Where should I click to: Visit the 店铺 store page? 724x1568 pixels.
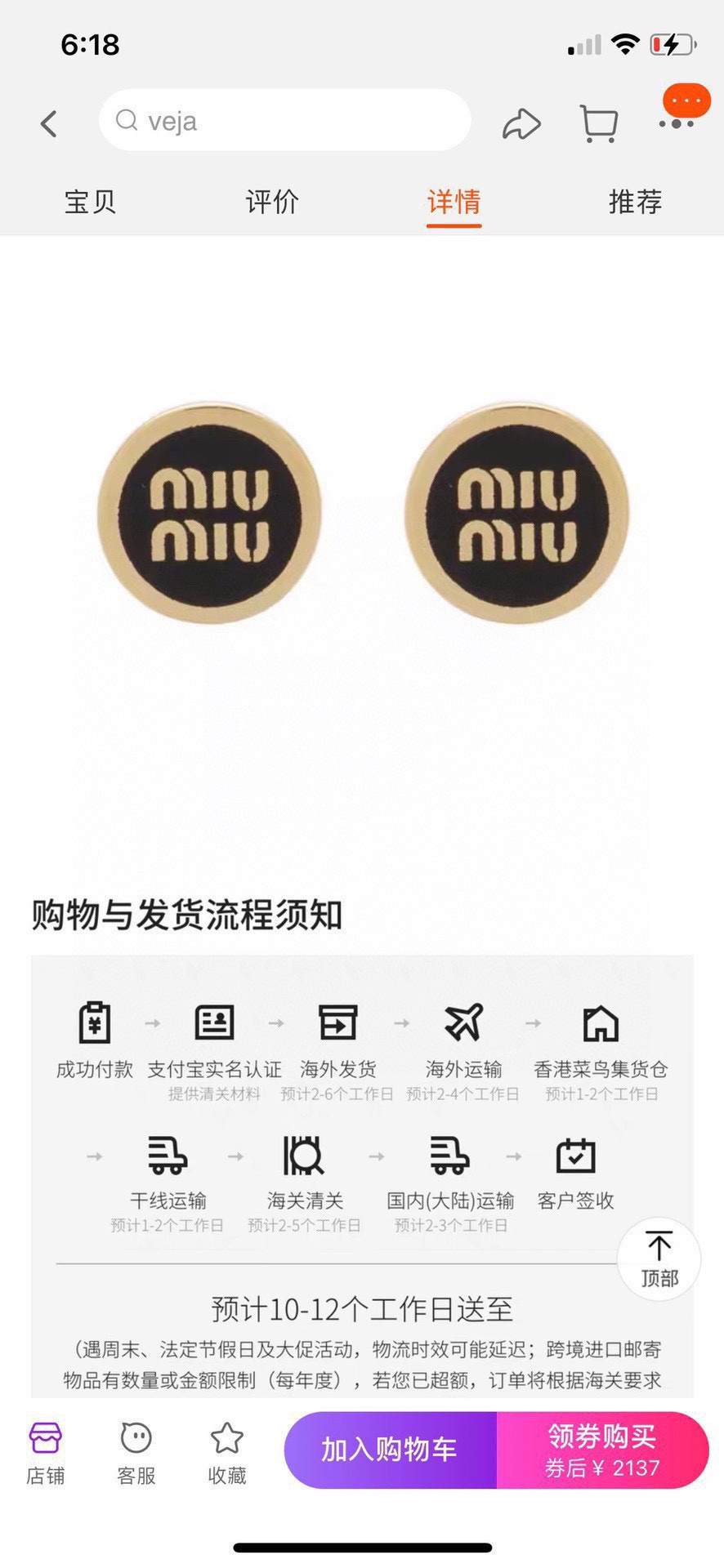coord(46,1452)
